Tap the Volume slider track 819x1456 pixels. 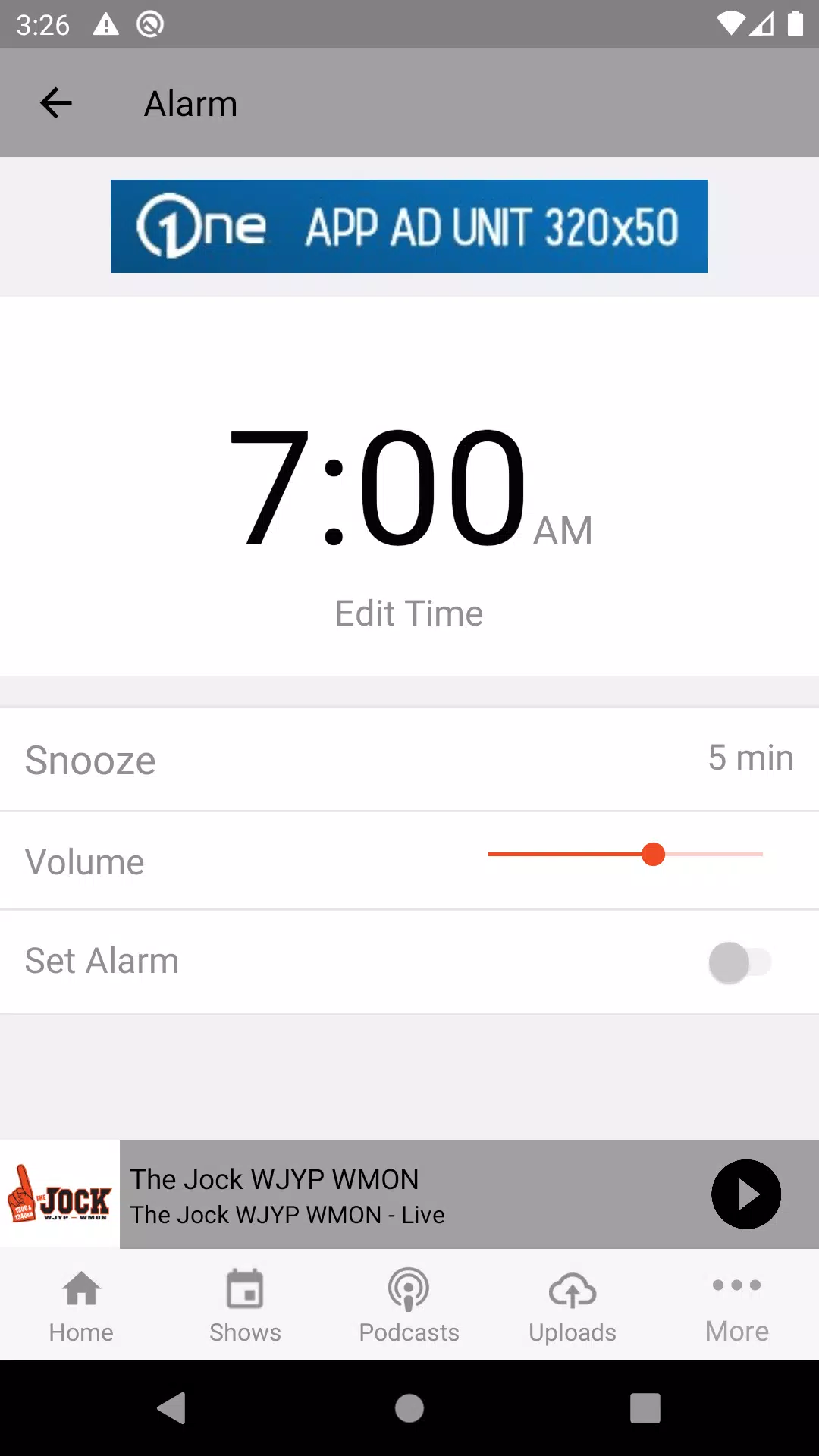(625, 855)
